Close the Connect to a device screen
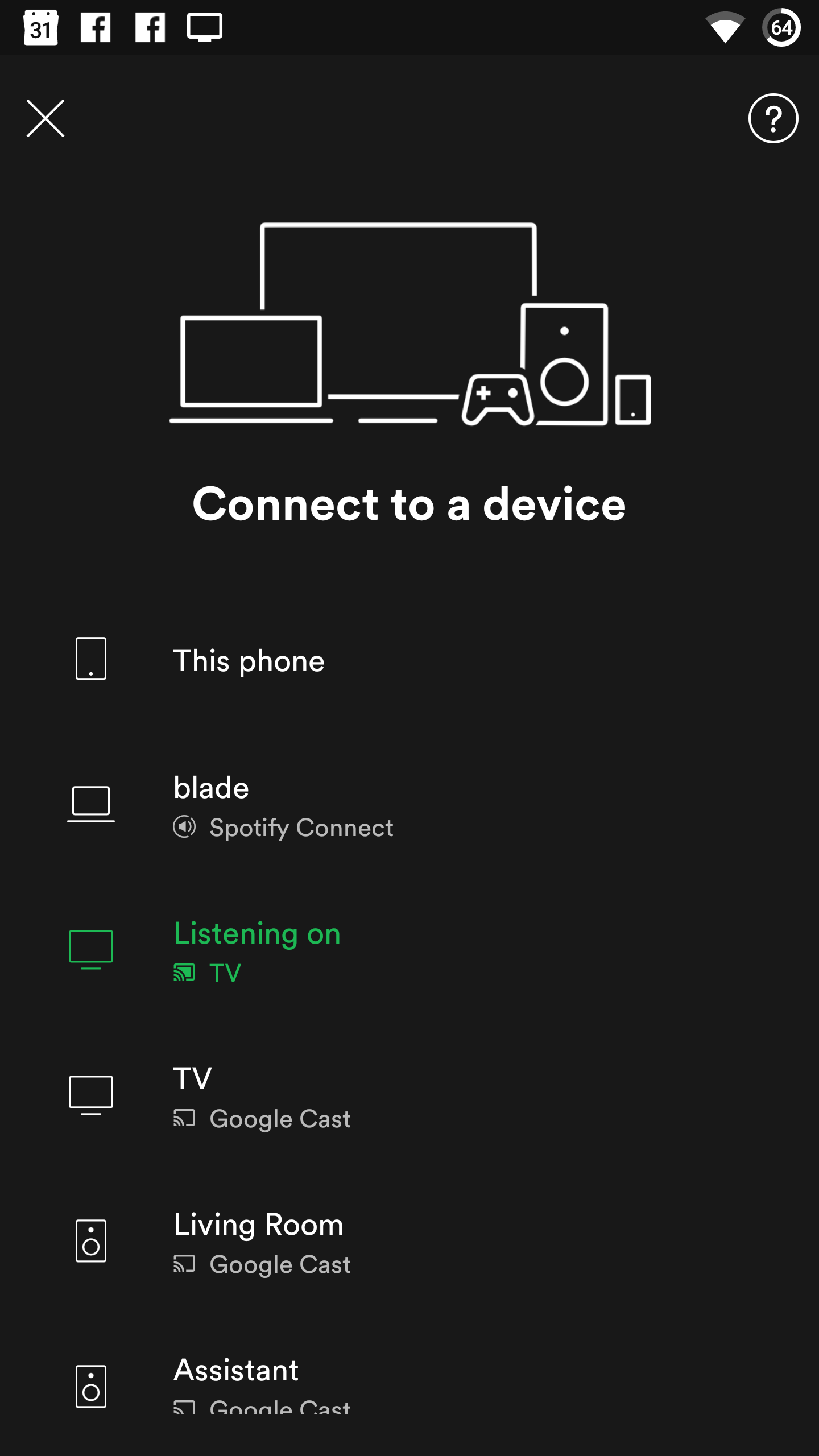 [45, 118]
